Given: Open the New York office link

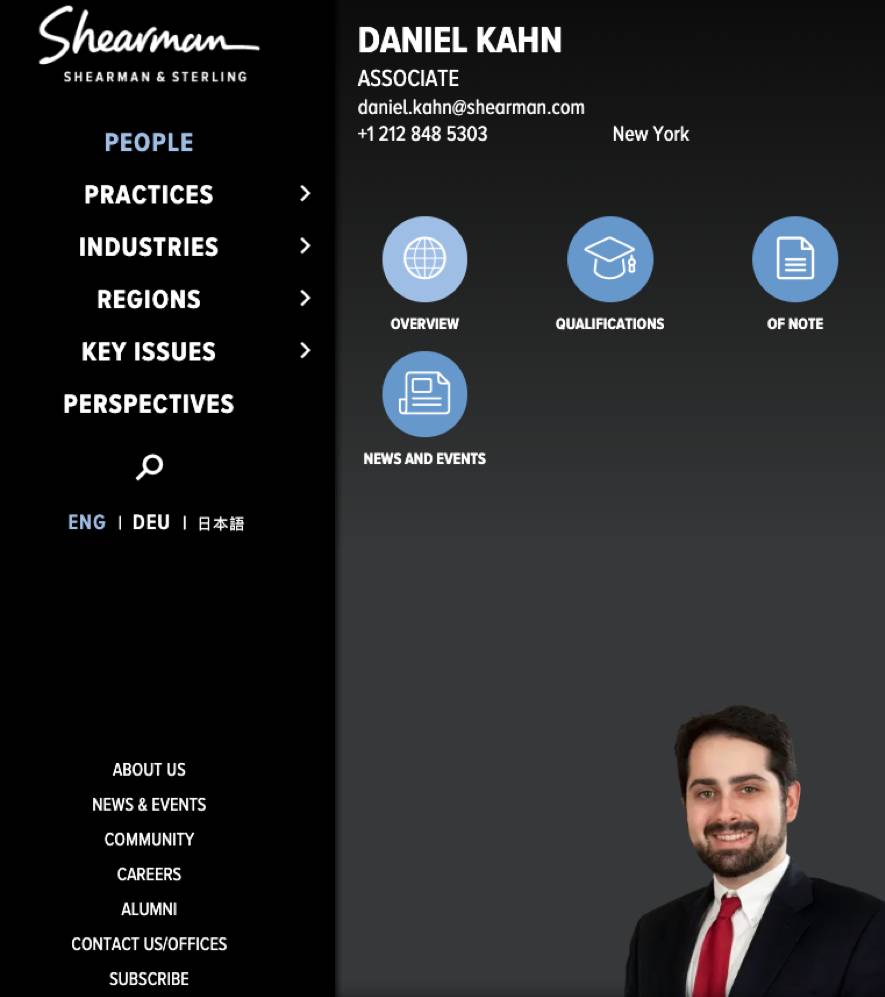Looking at the screenshot, I should (650, 134).
